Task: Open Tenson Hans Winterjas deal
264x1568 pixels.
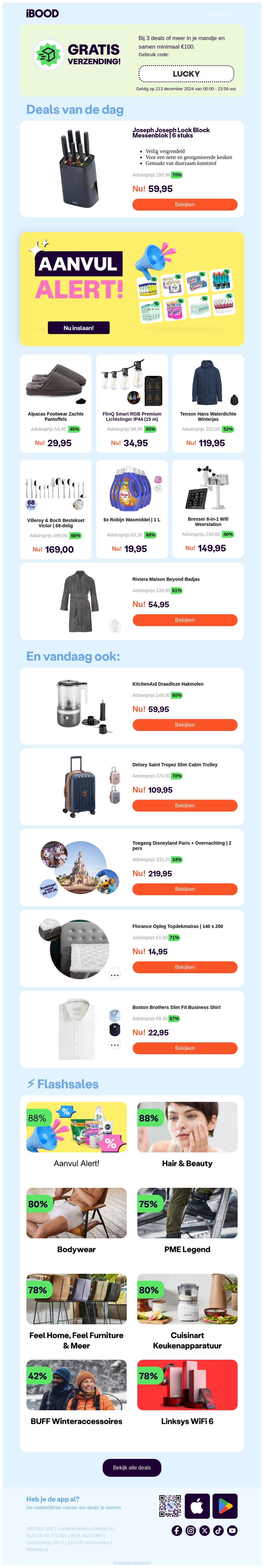Action: tap(208, 403)
